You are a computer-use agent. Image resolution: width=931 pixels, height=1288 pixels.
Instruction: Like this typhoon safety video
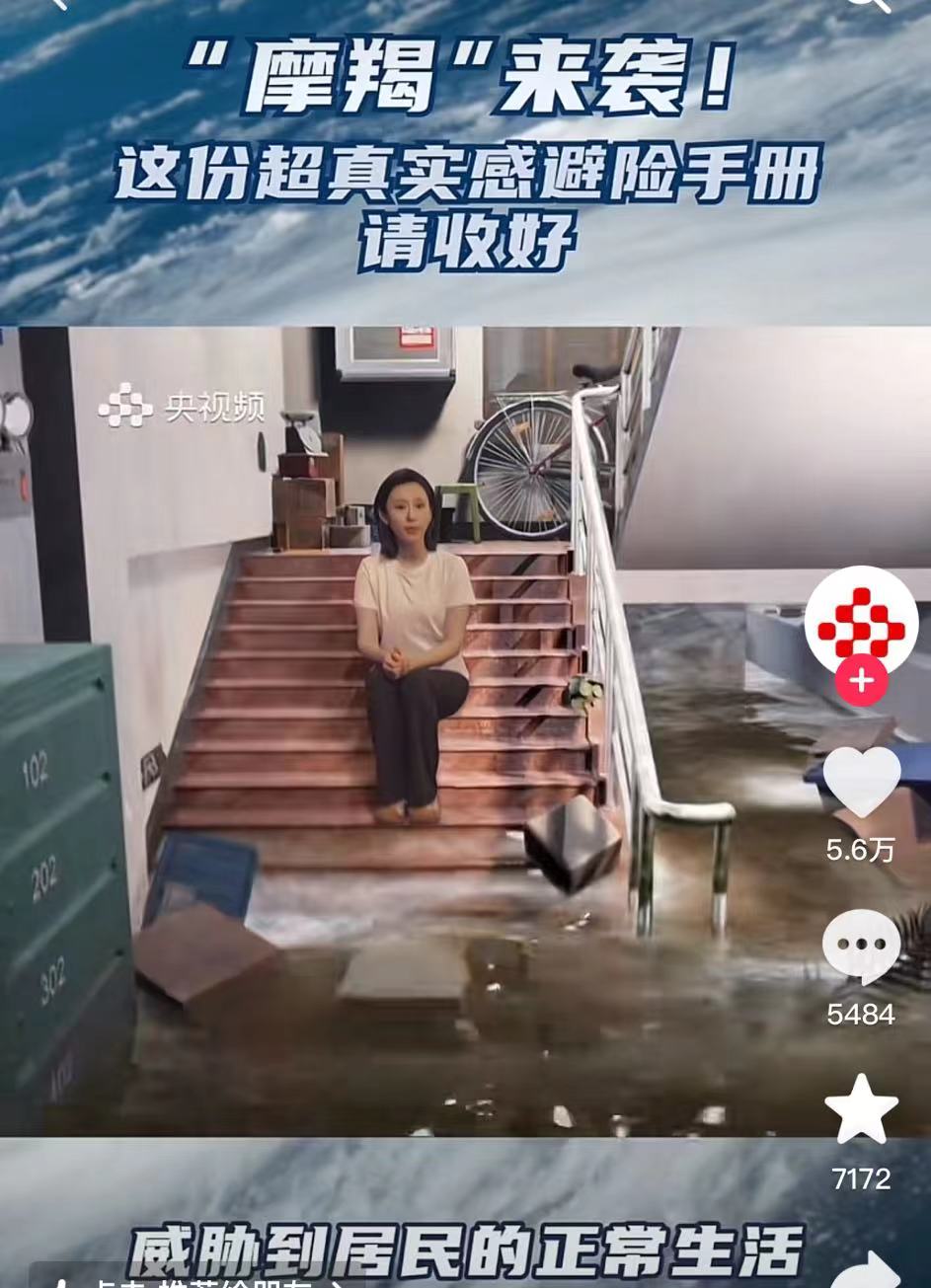click(x=861, y=783)
